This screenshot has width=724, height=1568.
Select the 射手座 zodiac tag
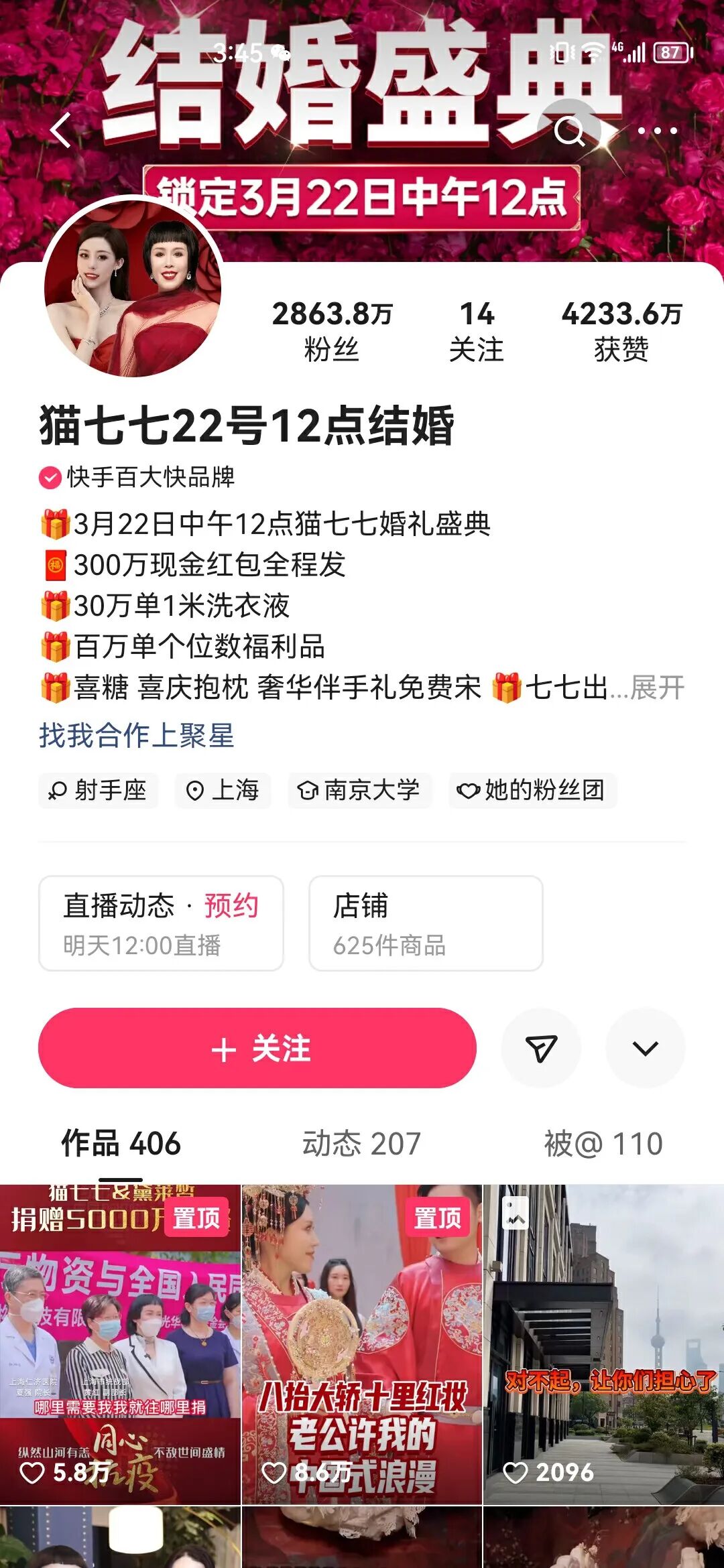[98, 791]
